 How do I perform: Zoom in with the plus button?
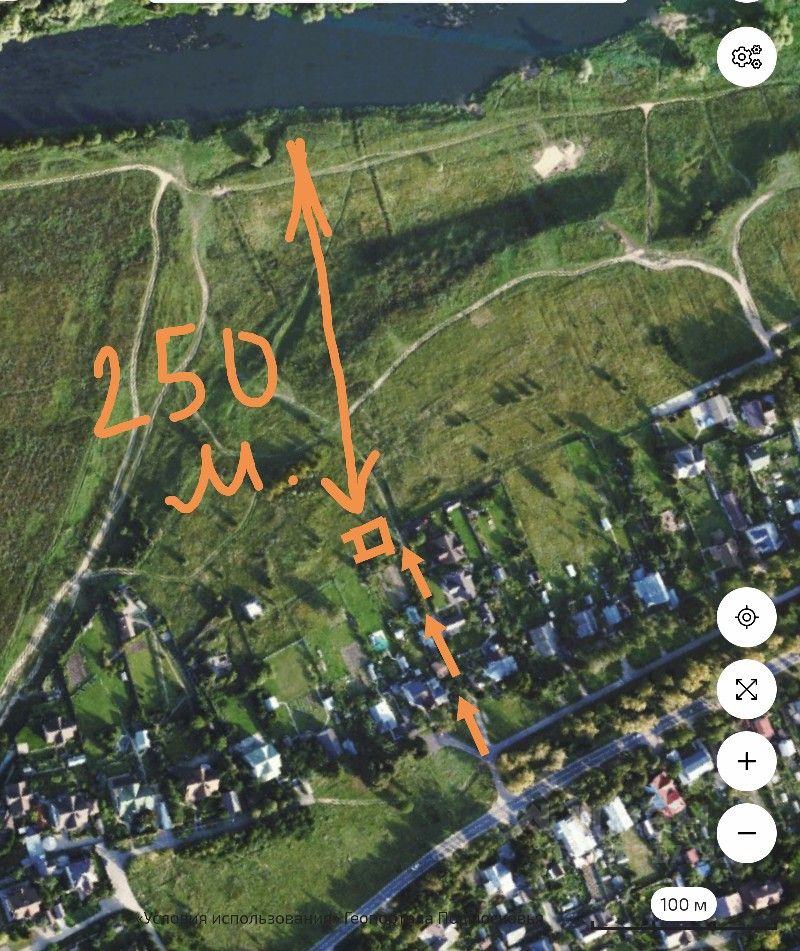pos(747,761)
